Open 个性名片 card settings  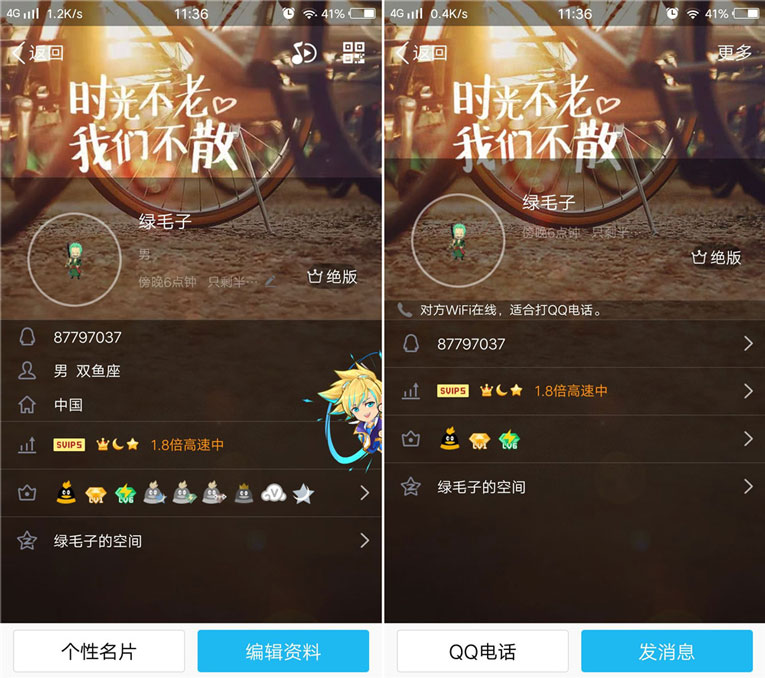coord(98,652)
